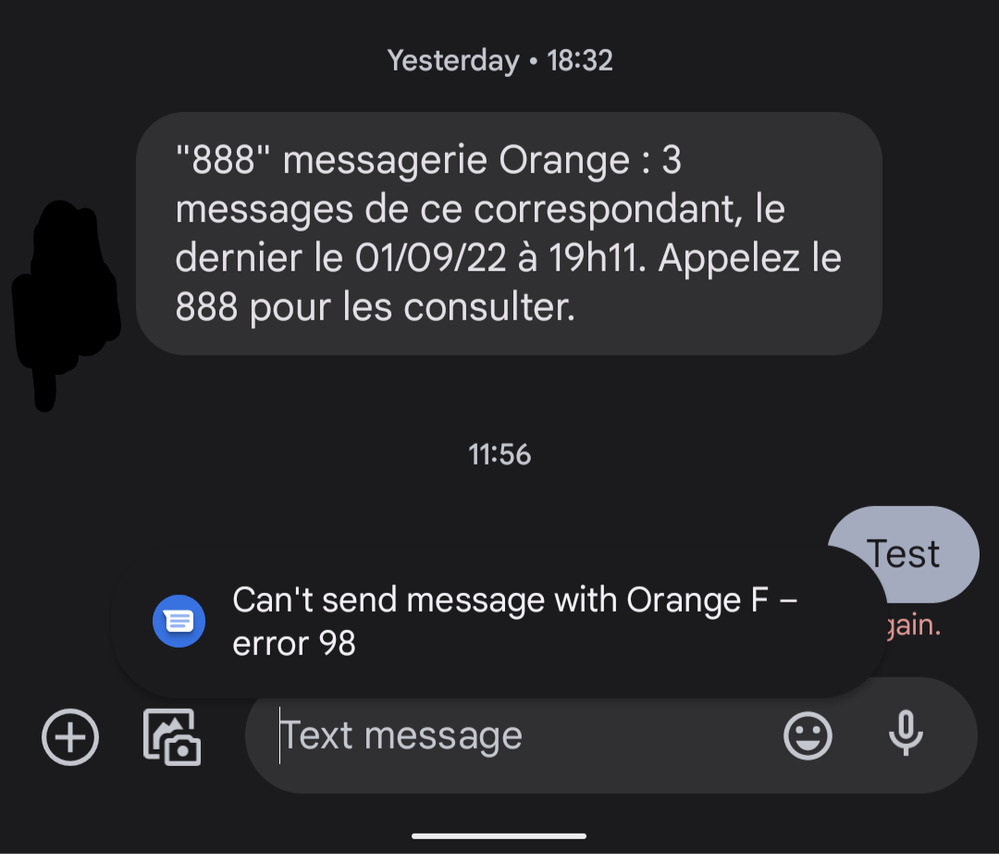
Task: Open the plus attachment menu
Action: tap(70, 738)
